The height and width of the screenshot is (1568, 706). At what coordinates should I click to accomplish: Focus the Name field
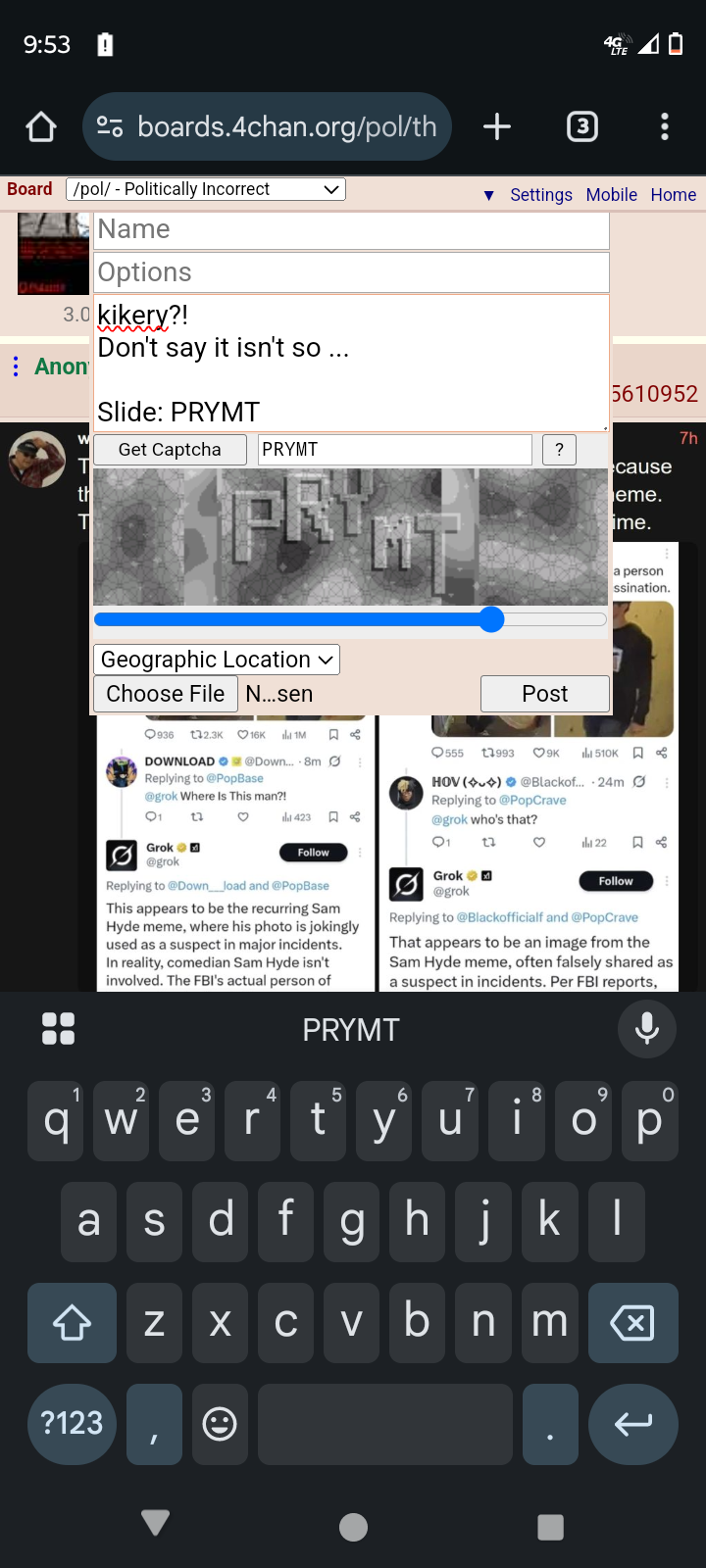click(352, 229)
